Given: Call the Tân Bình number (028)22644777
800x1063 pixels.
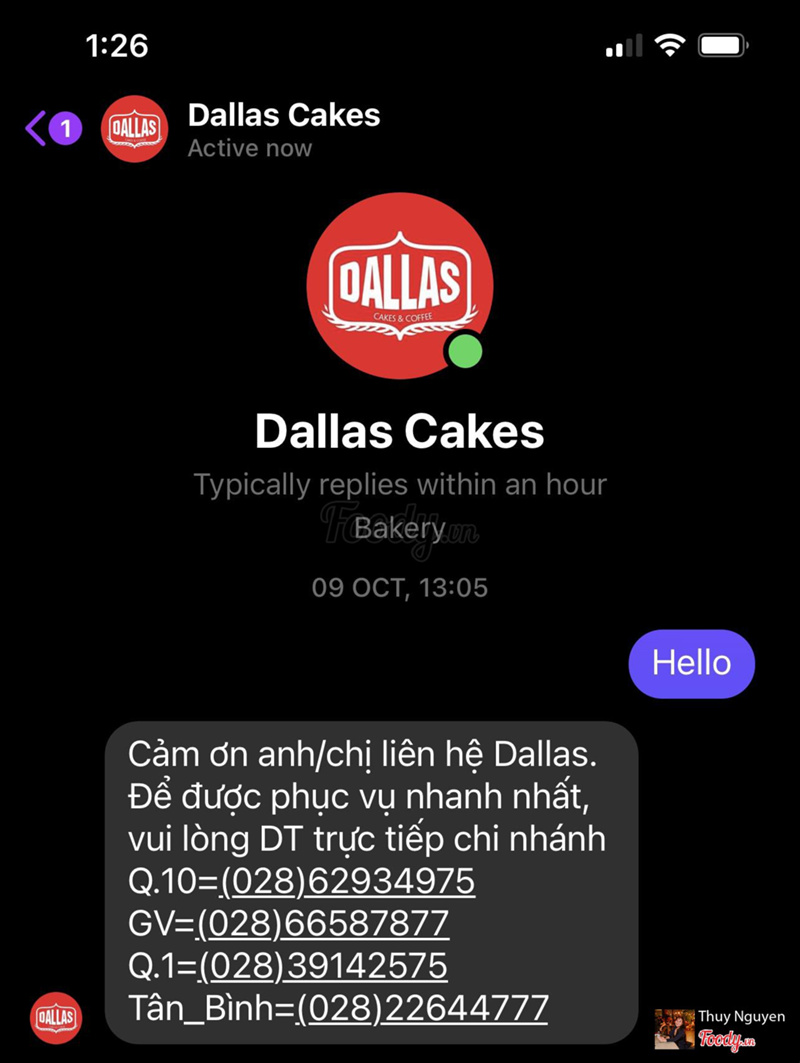Looking at the screenshot, I should pos(422,1008).
